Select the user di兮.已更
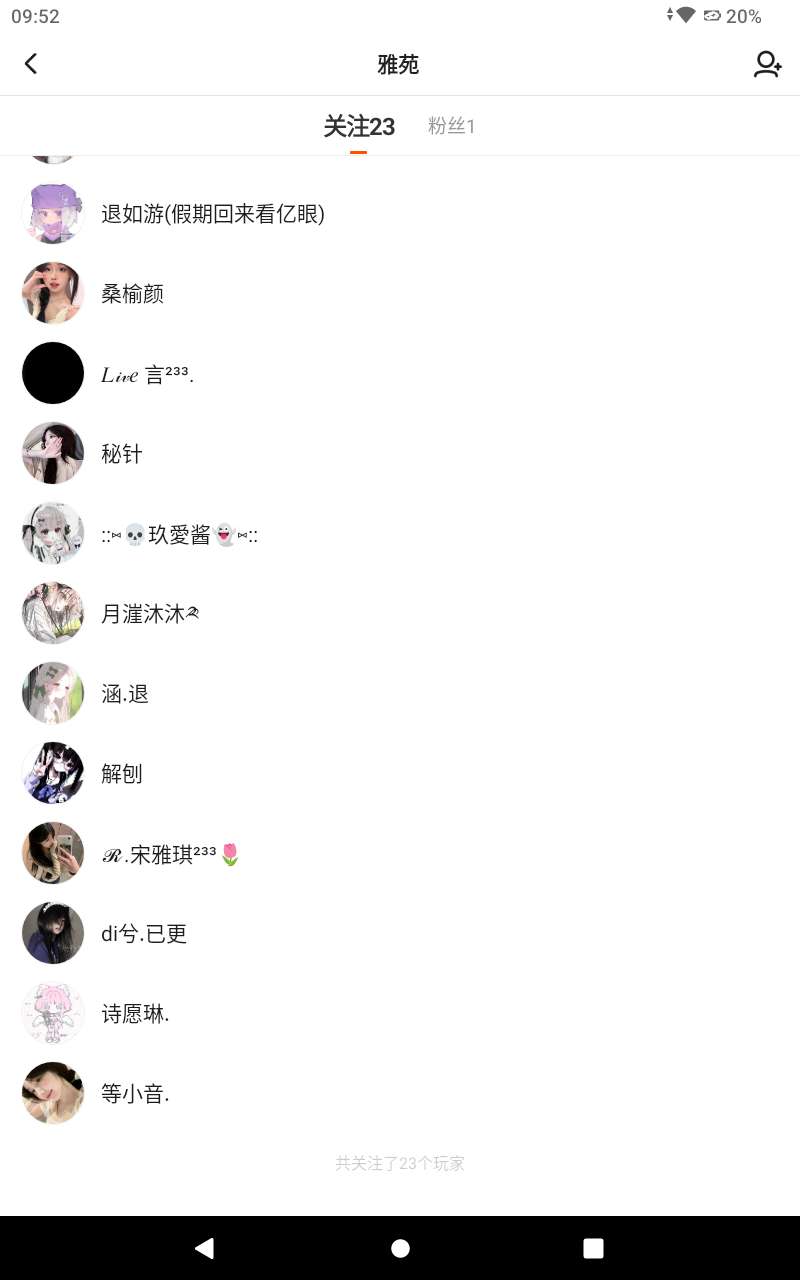This screenshot has width=800, height=1280. pyautogui.click(x=144, y=934)
